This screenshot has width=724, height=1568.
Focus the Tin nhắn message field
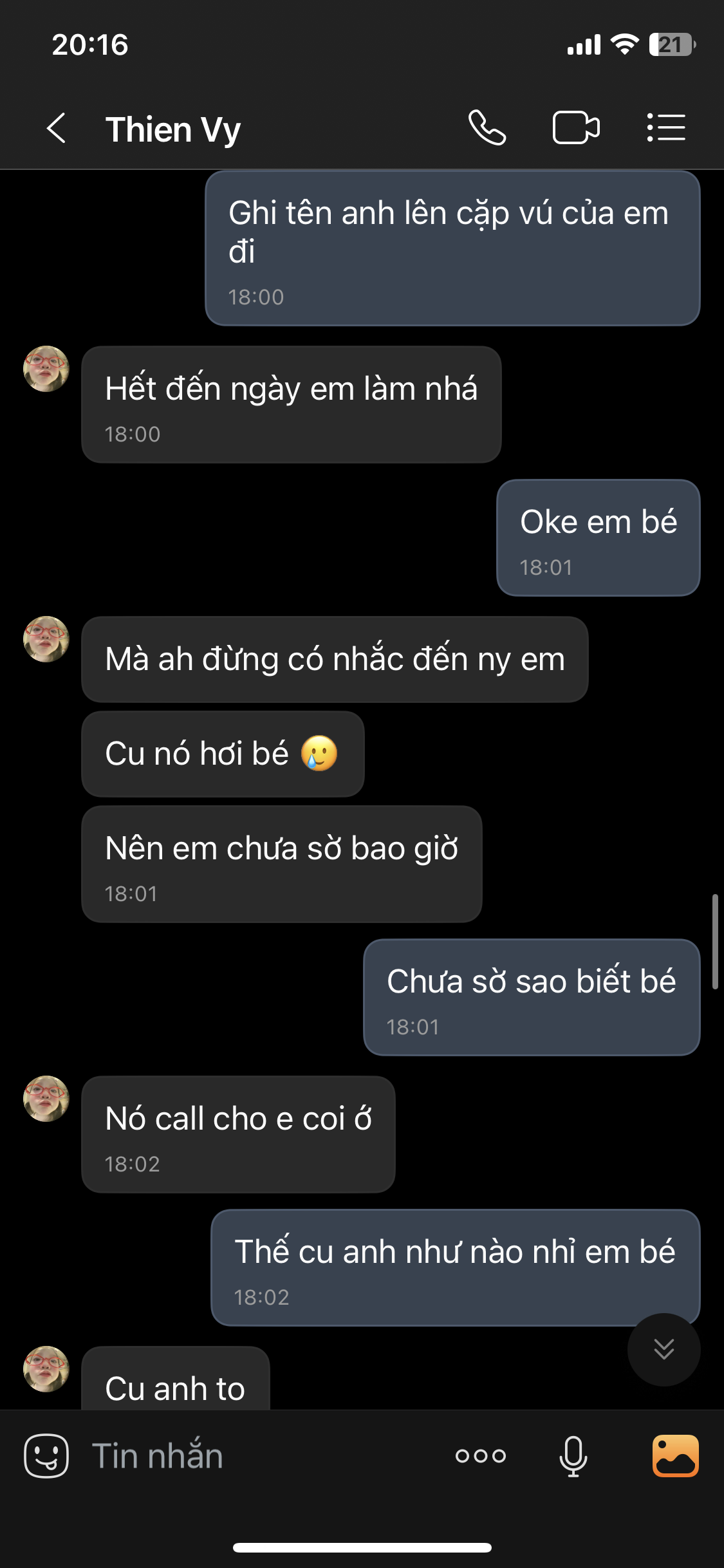(257, 1455)
